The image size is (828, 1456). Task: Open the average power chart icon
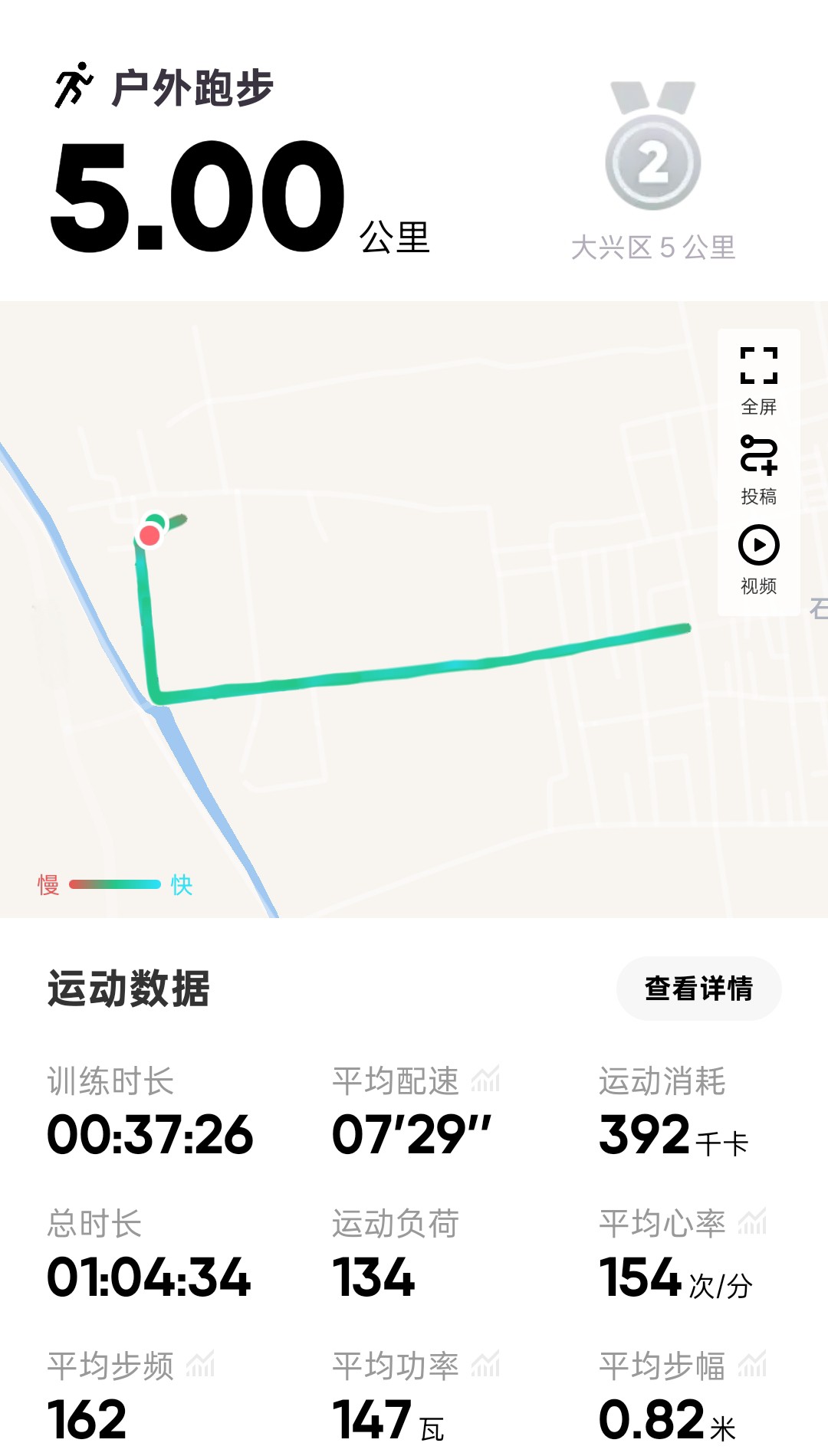[x=485, y=1364]
